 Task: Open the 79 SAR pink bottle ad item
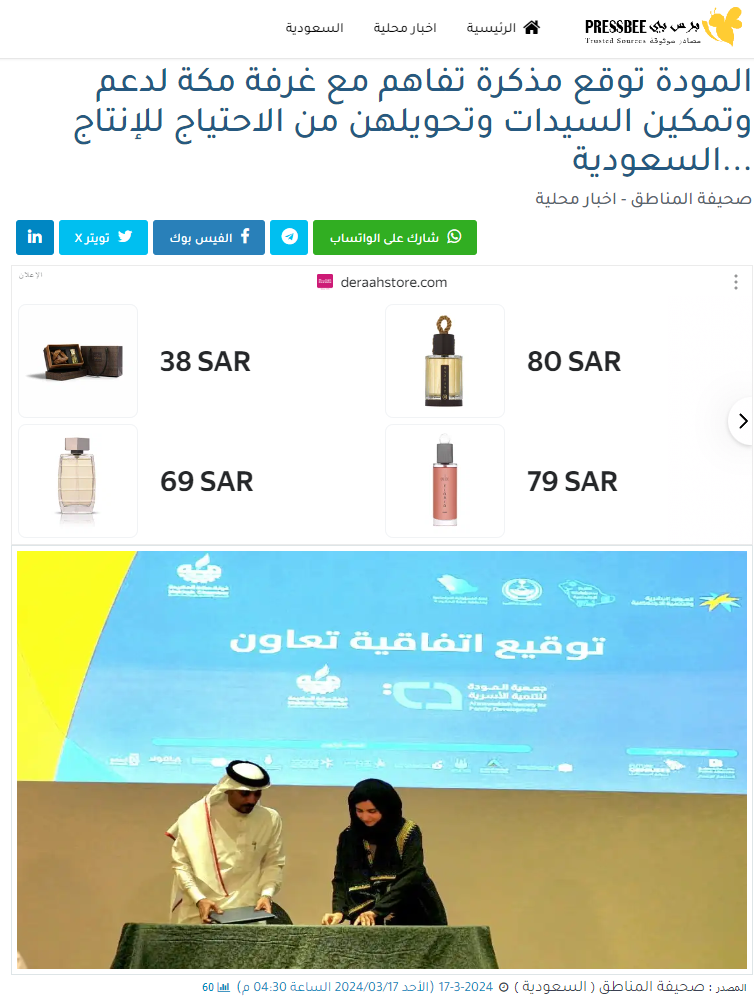(x=445, y=481)
